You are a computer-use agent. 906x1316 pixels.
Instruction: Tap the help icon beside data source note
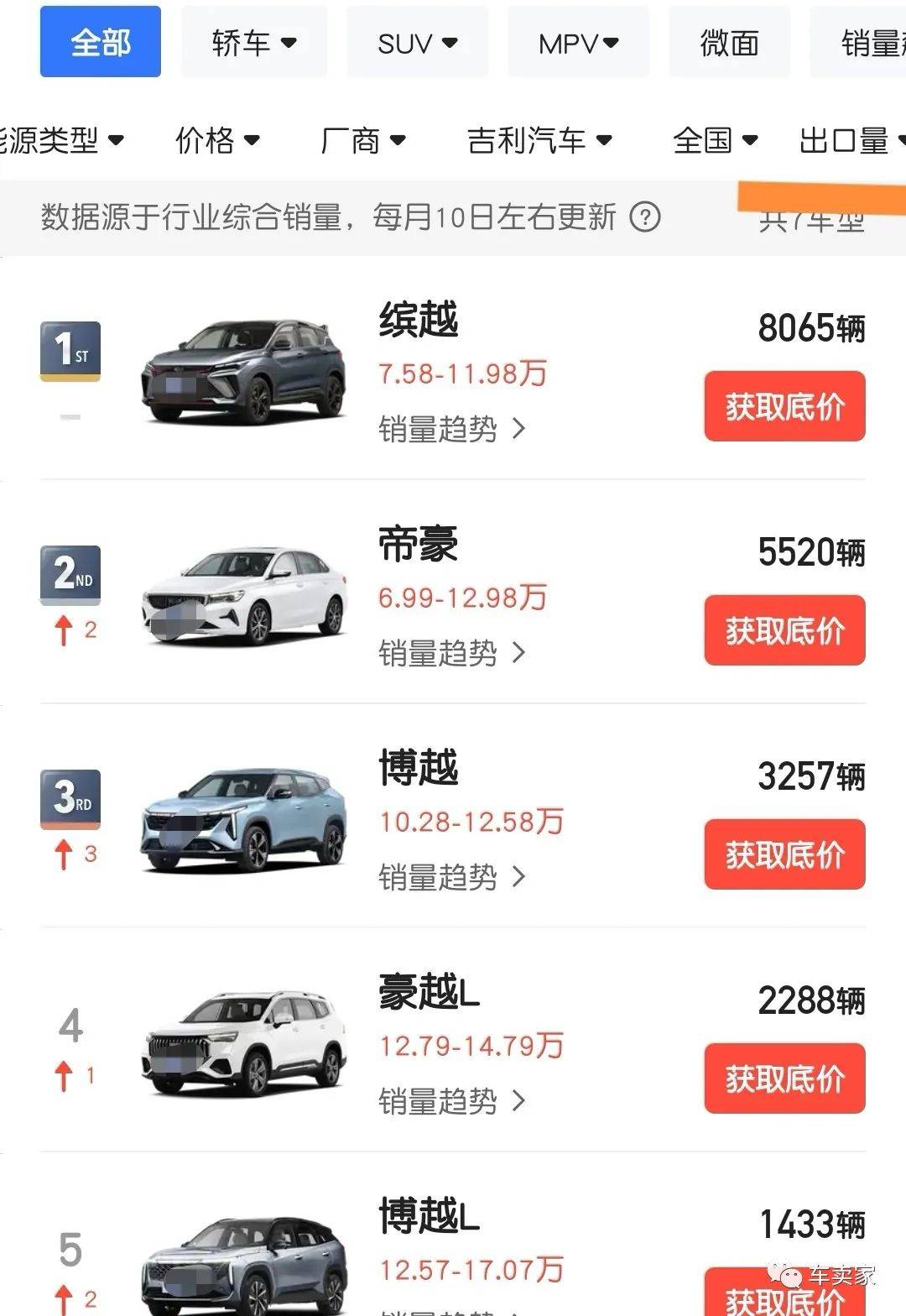[644, 217]
